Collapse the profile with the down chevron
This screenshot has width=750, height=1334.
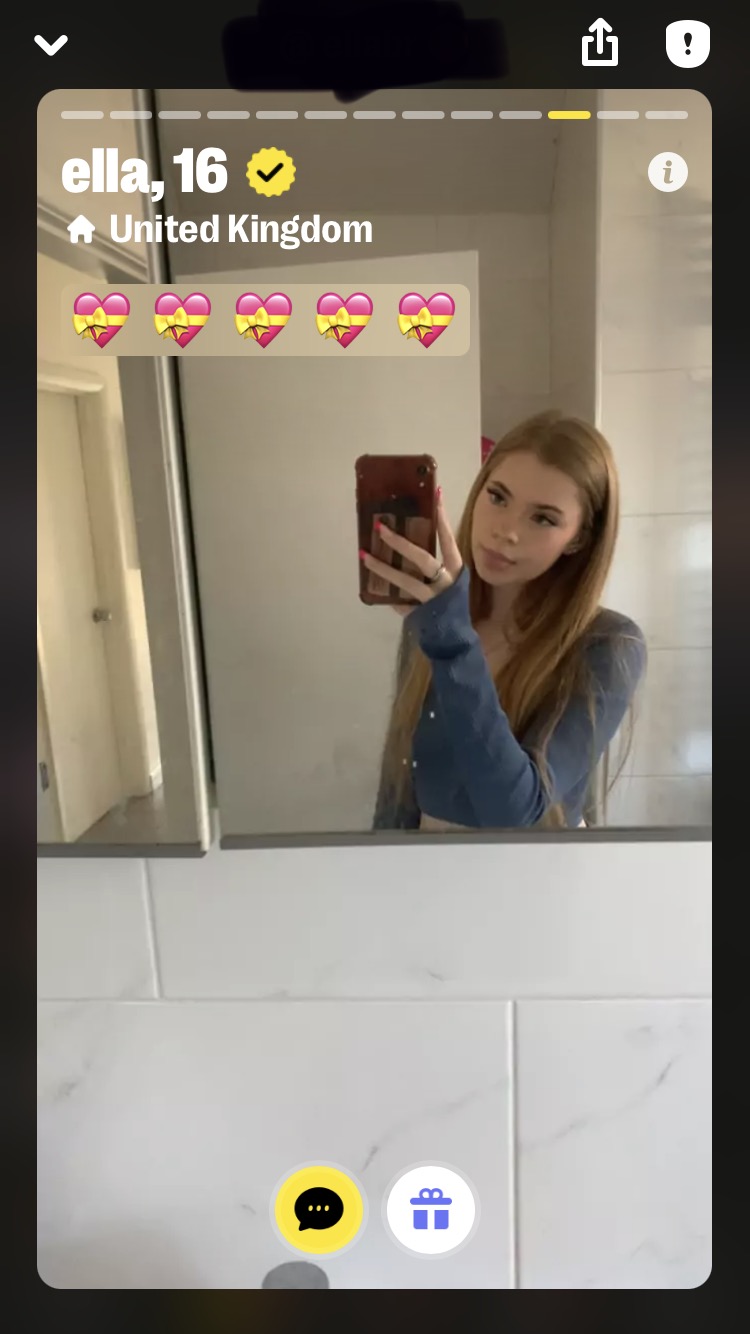point(50,45)
